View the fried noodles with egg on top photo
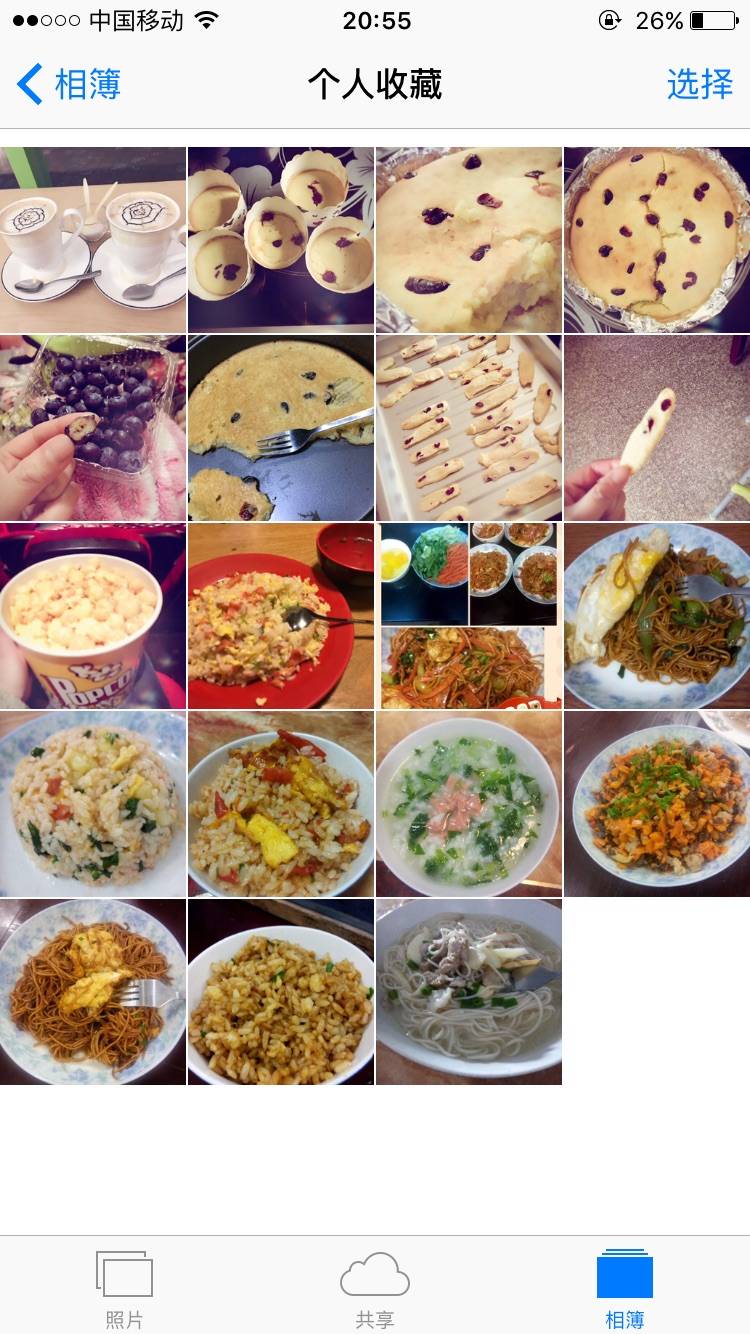 pos(93,992)
